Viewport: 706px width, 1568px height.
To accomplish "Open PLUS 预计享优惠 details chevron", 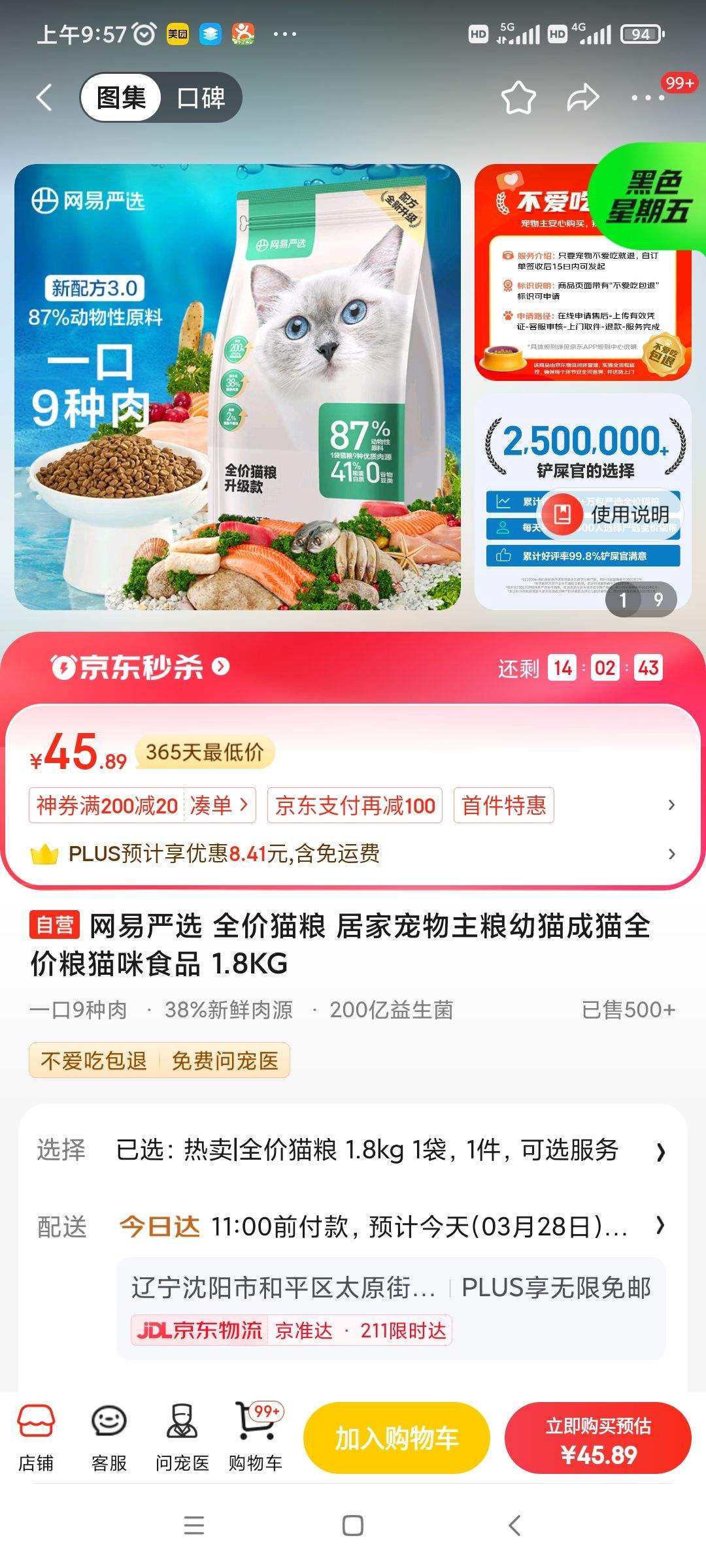I will click(673, 853).
